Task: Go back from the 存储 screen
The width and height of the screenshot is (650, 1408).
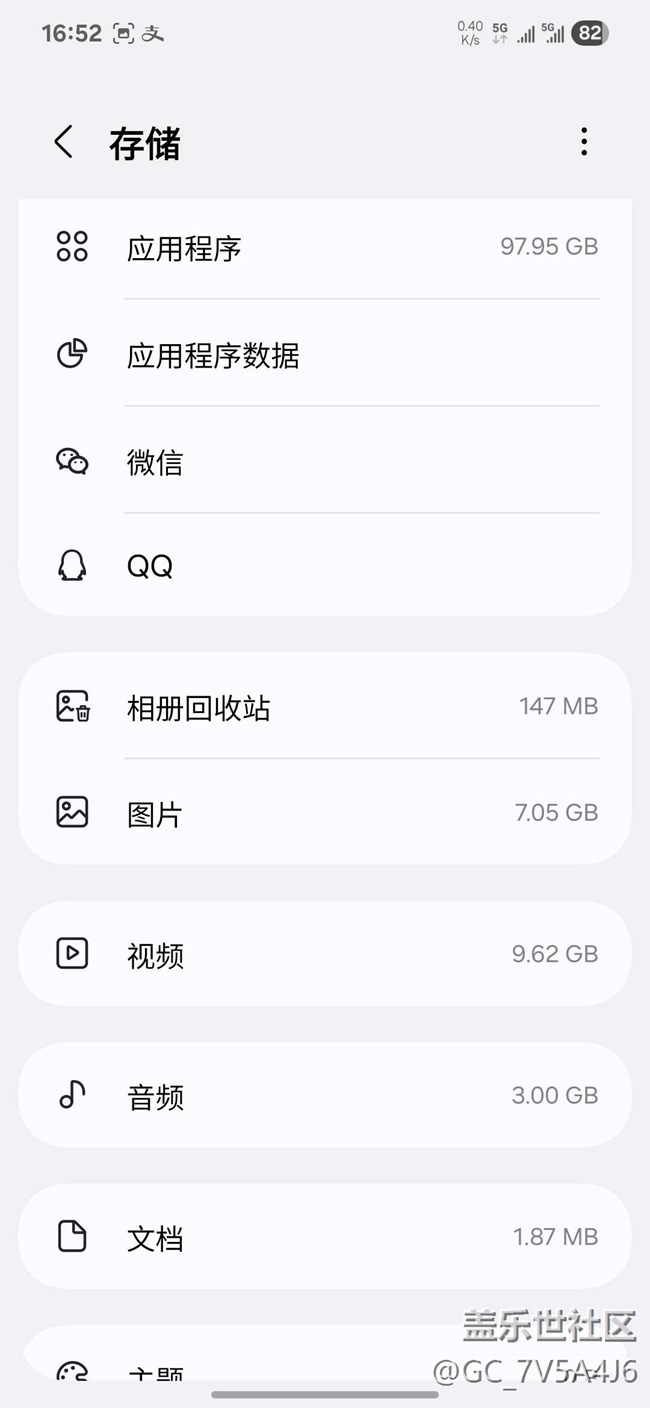Action: 64,143
